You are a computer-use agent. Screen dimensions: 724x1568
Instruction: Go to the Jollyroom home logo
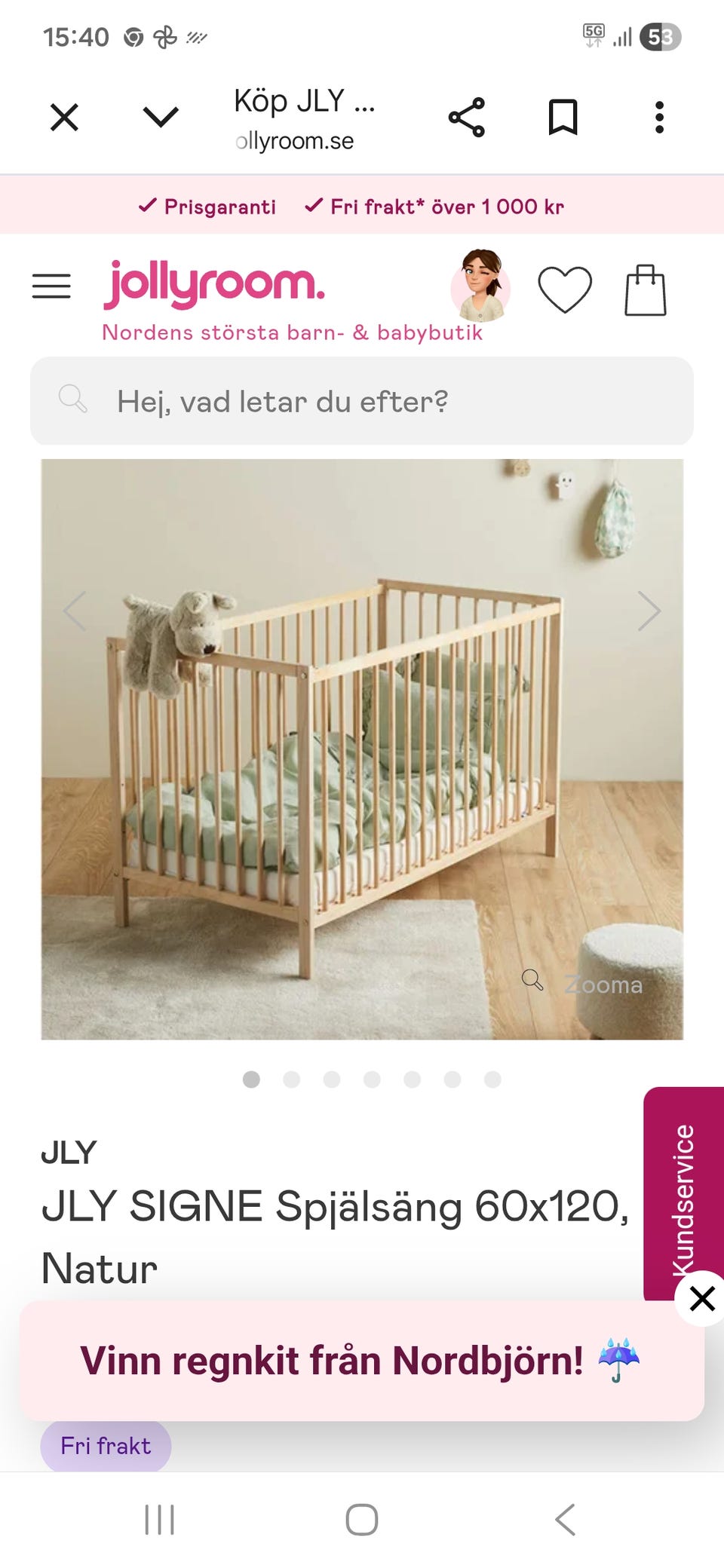214,285
